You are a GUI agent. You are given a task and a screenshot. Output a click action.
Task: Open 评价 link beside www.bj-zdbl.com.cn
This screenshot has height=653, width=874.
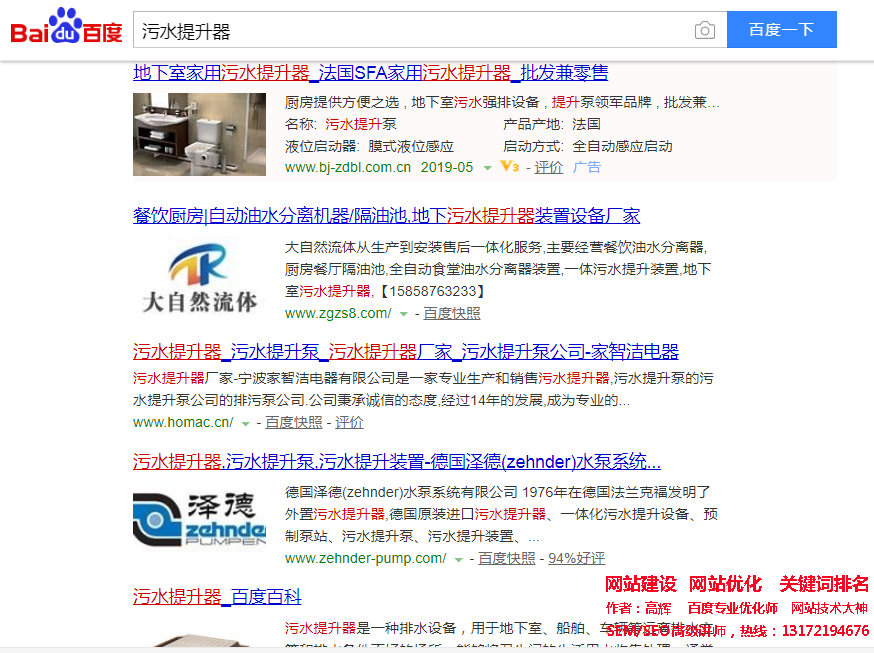(549, 168)
